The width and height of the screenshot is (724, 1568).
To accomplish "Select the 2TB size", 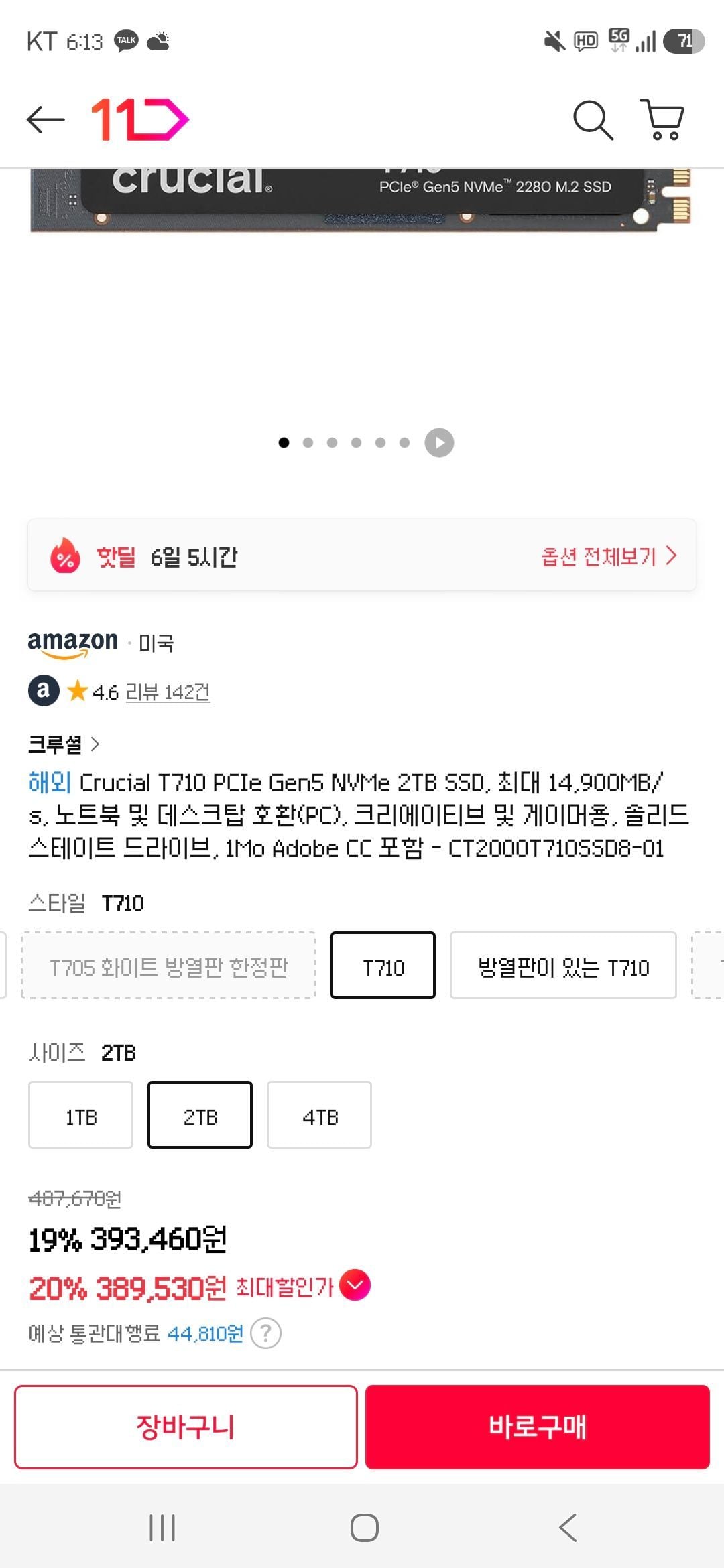I will (200, 1116).
